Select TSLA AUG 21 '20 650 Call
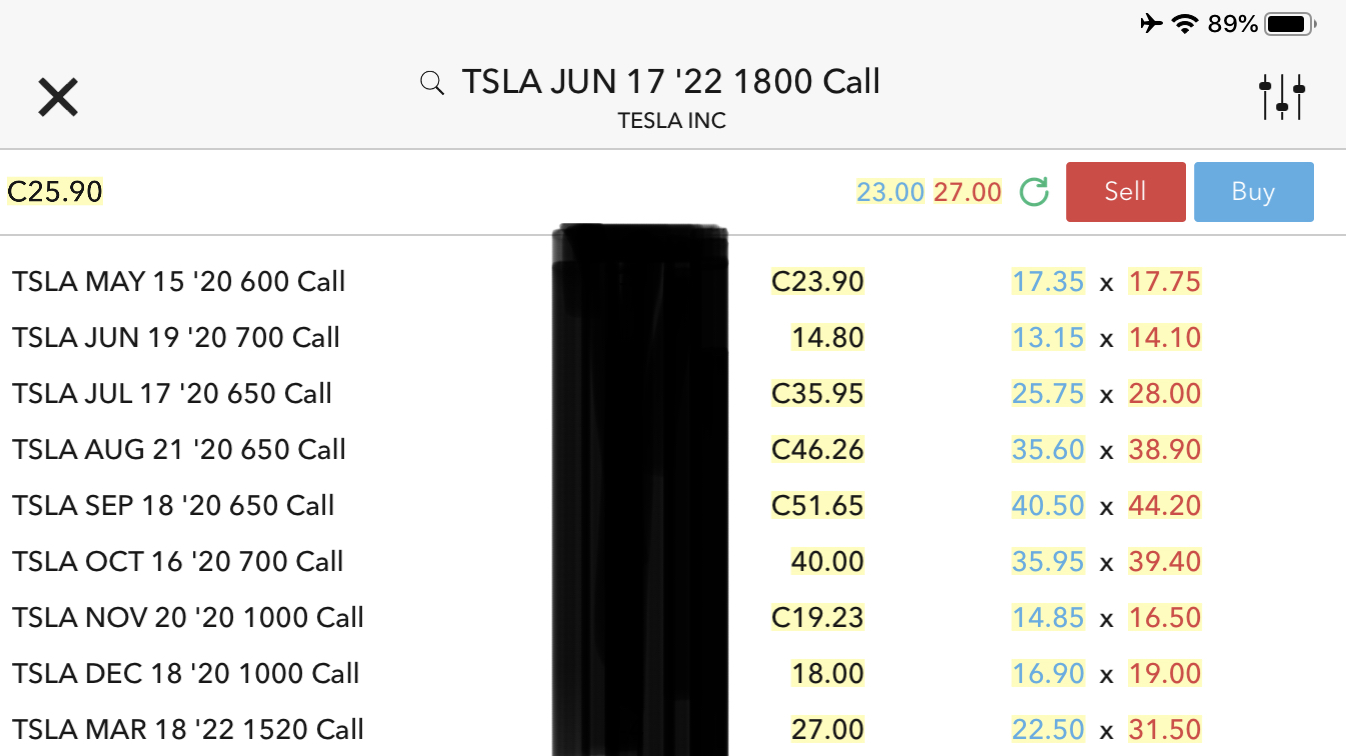 (179, 450)
